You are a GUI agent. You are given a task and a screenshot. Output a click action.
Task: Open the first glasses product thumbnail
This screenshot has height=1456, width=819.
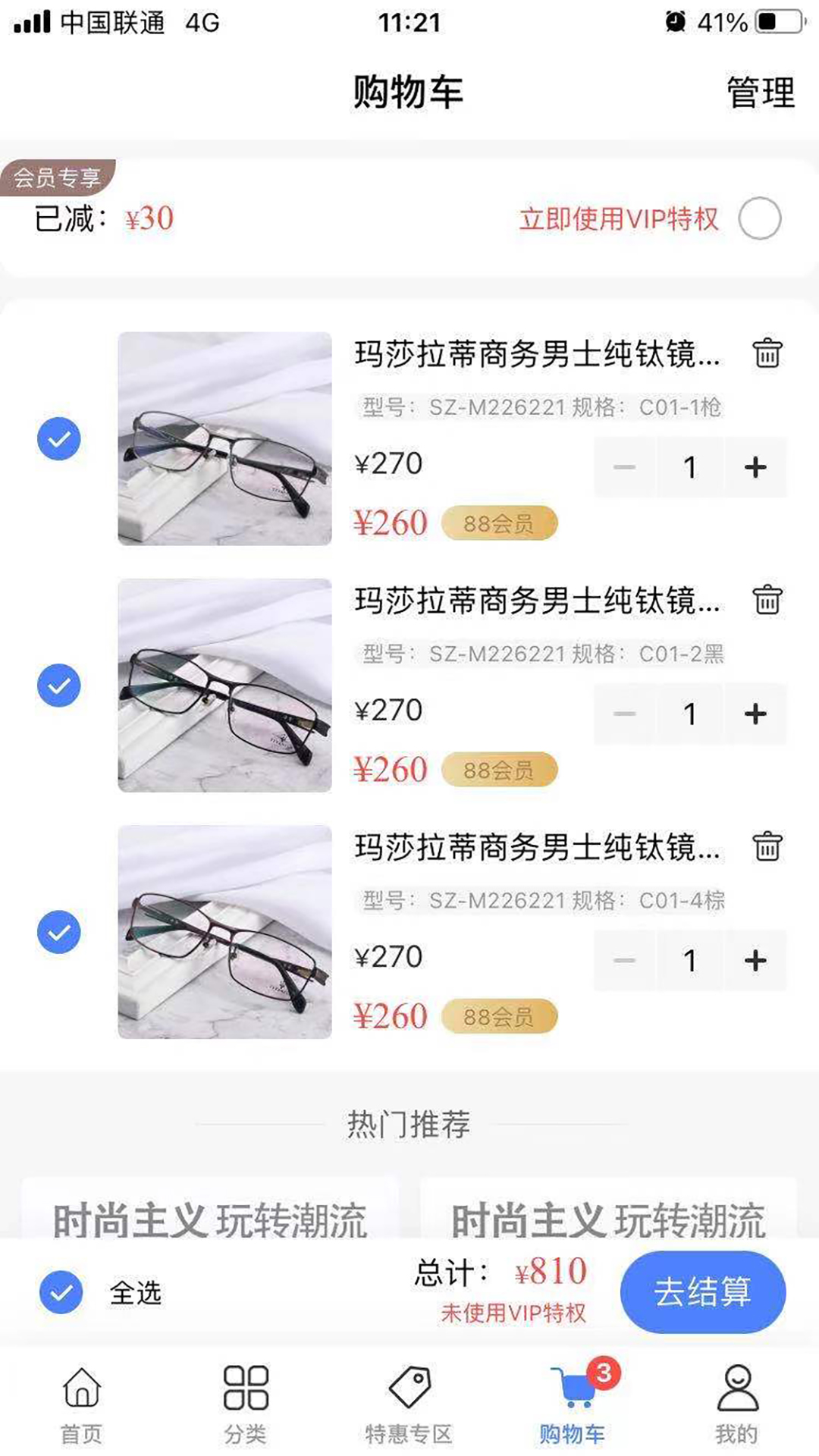[224, 438]
